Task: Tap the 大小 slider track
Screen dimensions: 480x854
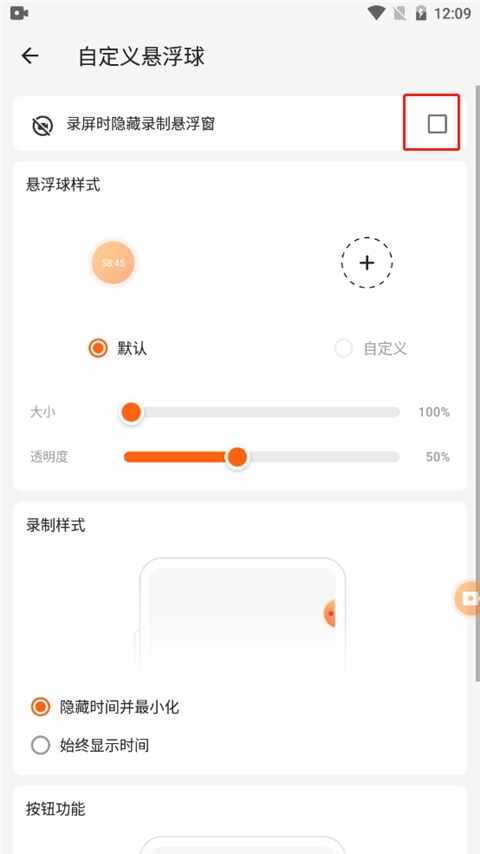Action: click(x=262, y=412)
